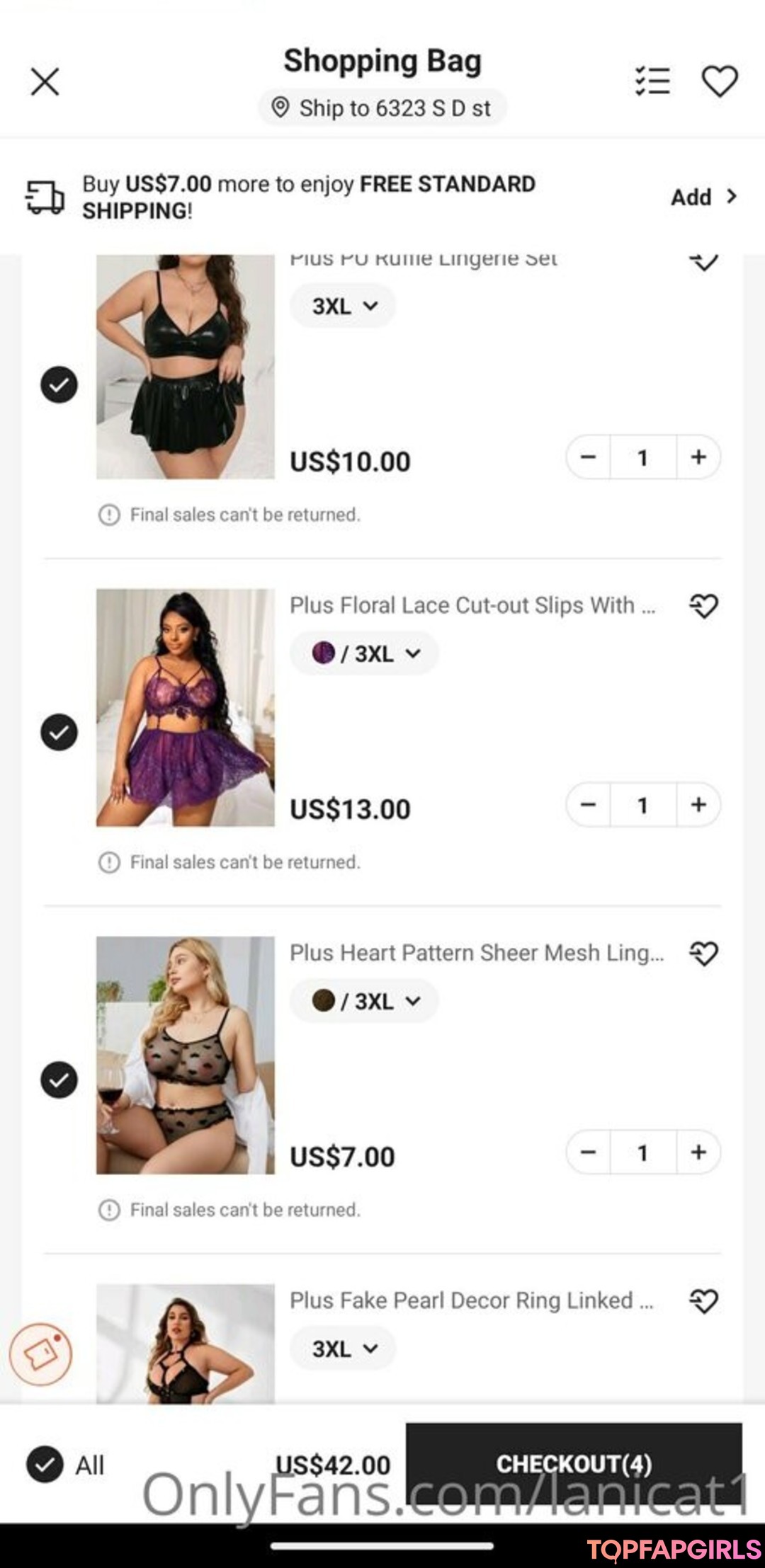Screen dimensions: 765x1568
Task: Change the Ship to 6323 S D st address
Action: pos(382,108)
